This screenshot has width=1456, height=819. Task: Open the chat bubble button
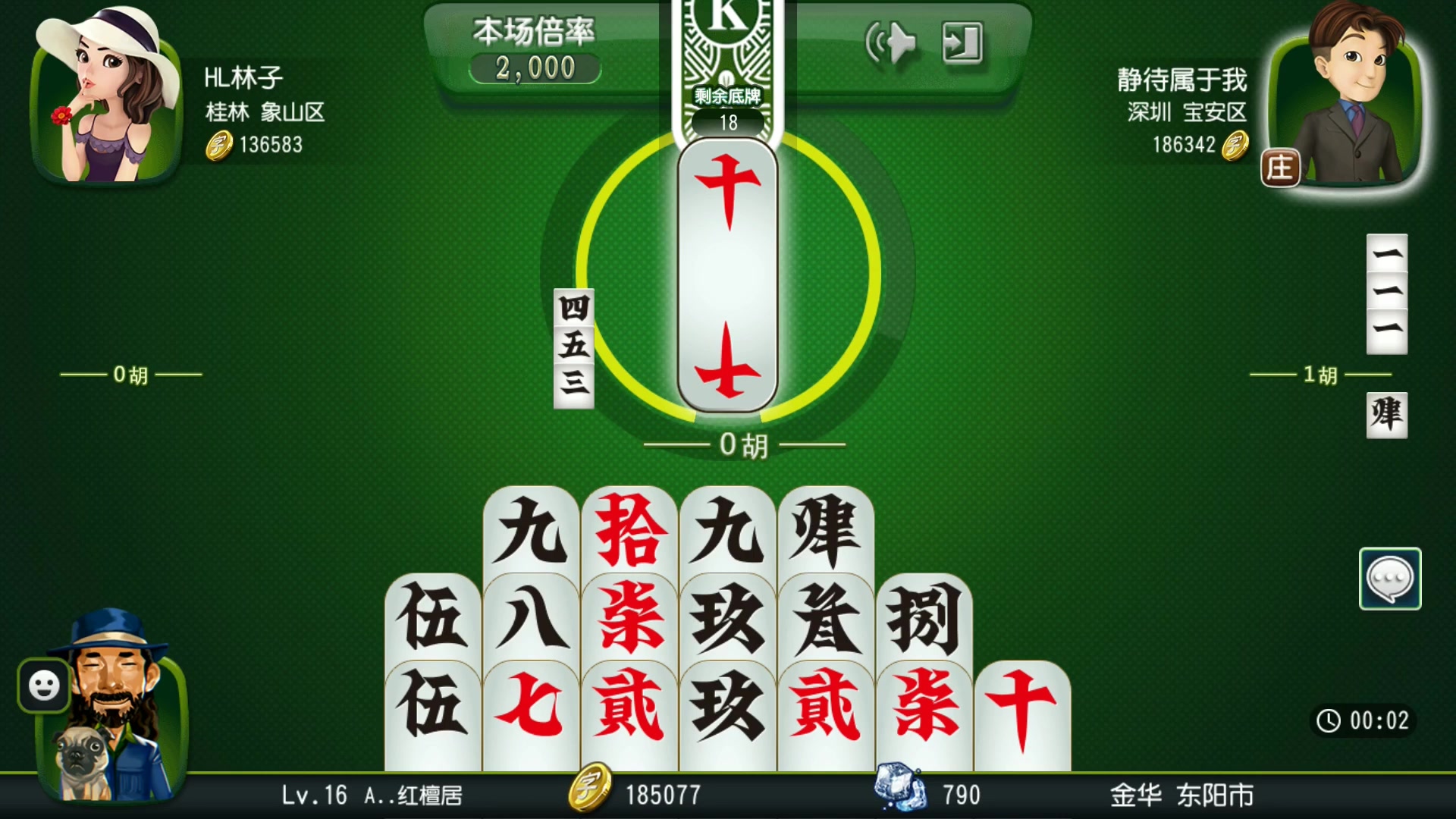pyautogui.click(x=1389, y=579)
